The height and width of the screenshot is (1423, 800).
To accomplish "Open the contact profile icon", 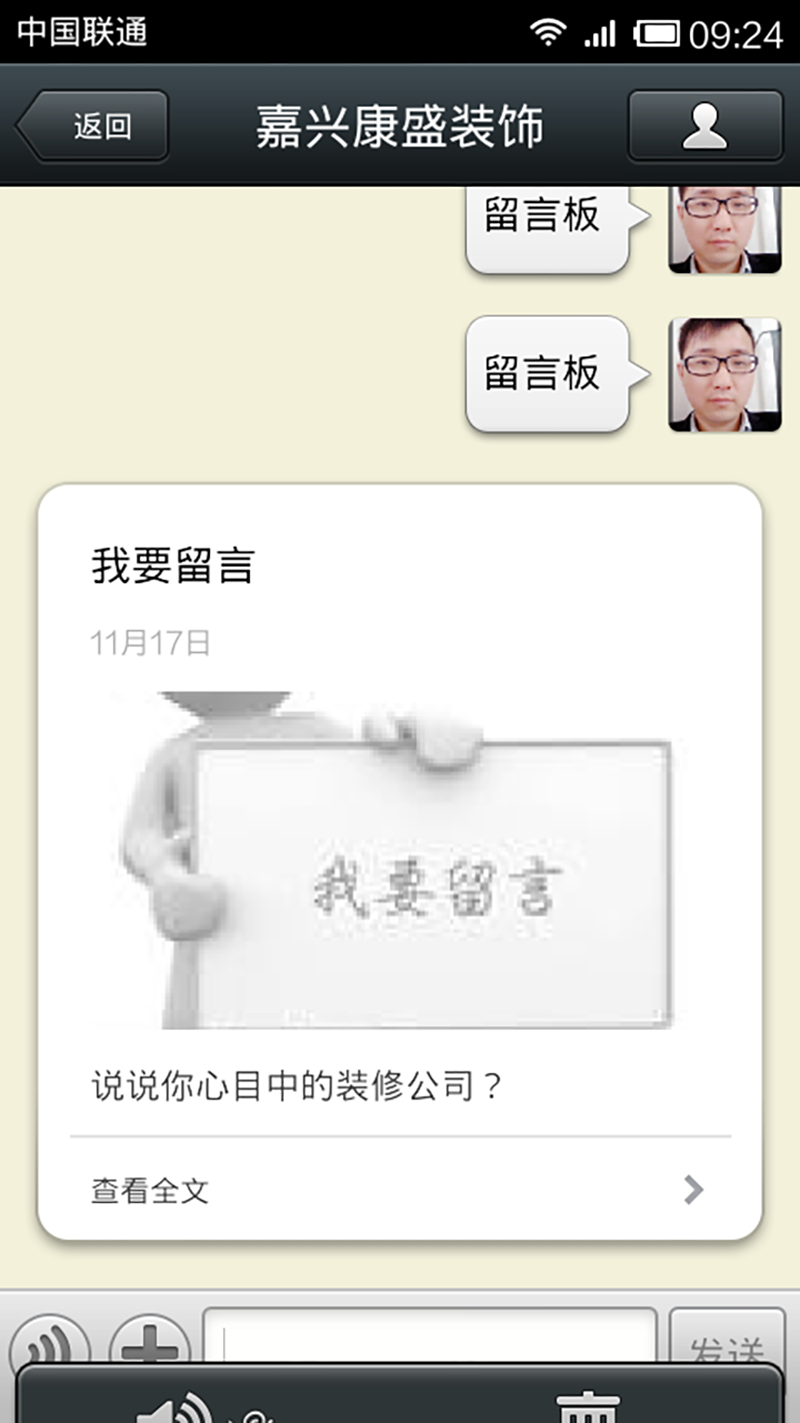I will pos(705,126).
